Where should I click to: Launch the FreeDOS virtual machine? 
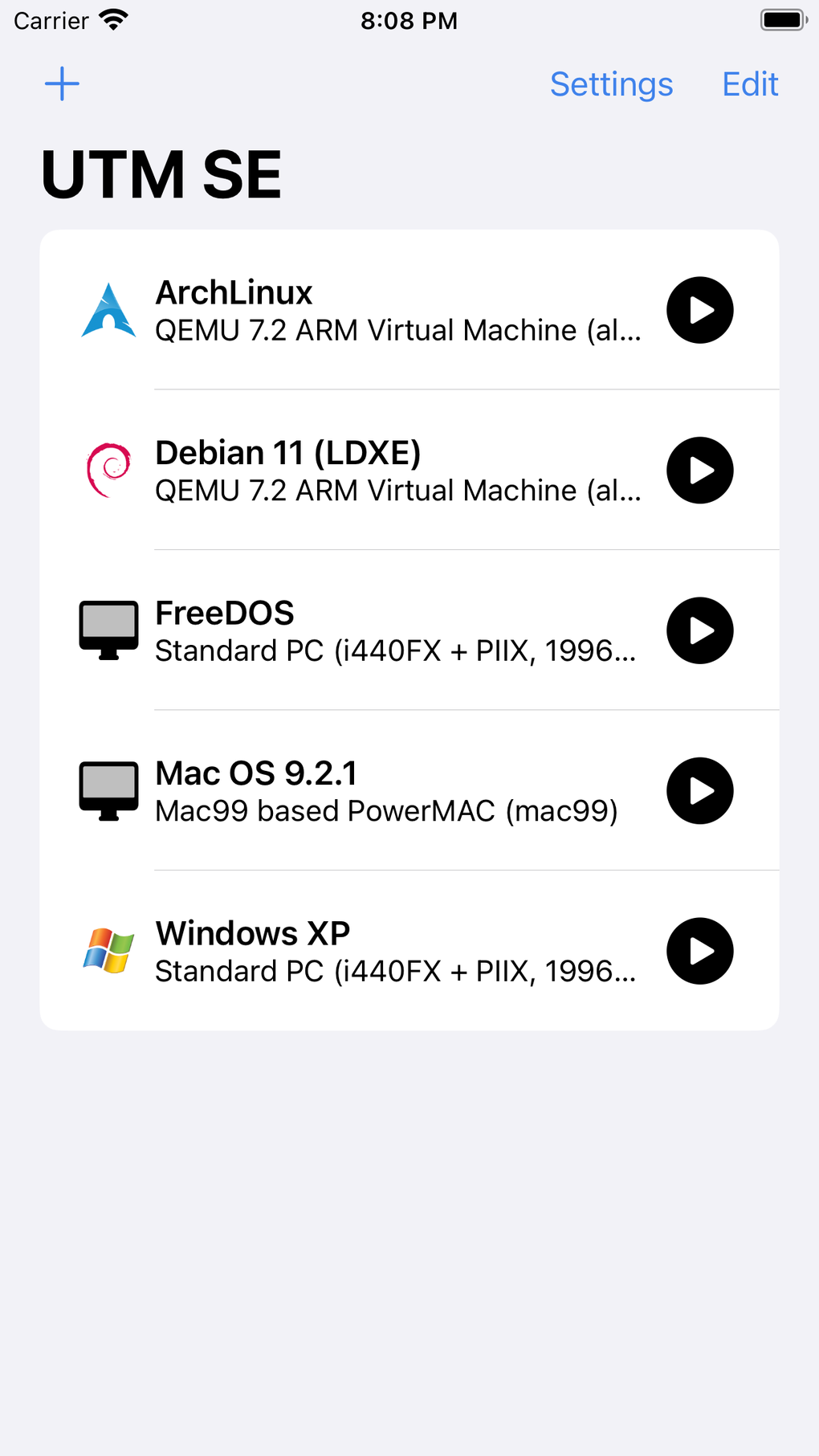[699, 630]
